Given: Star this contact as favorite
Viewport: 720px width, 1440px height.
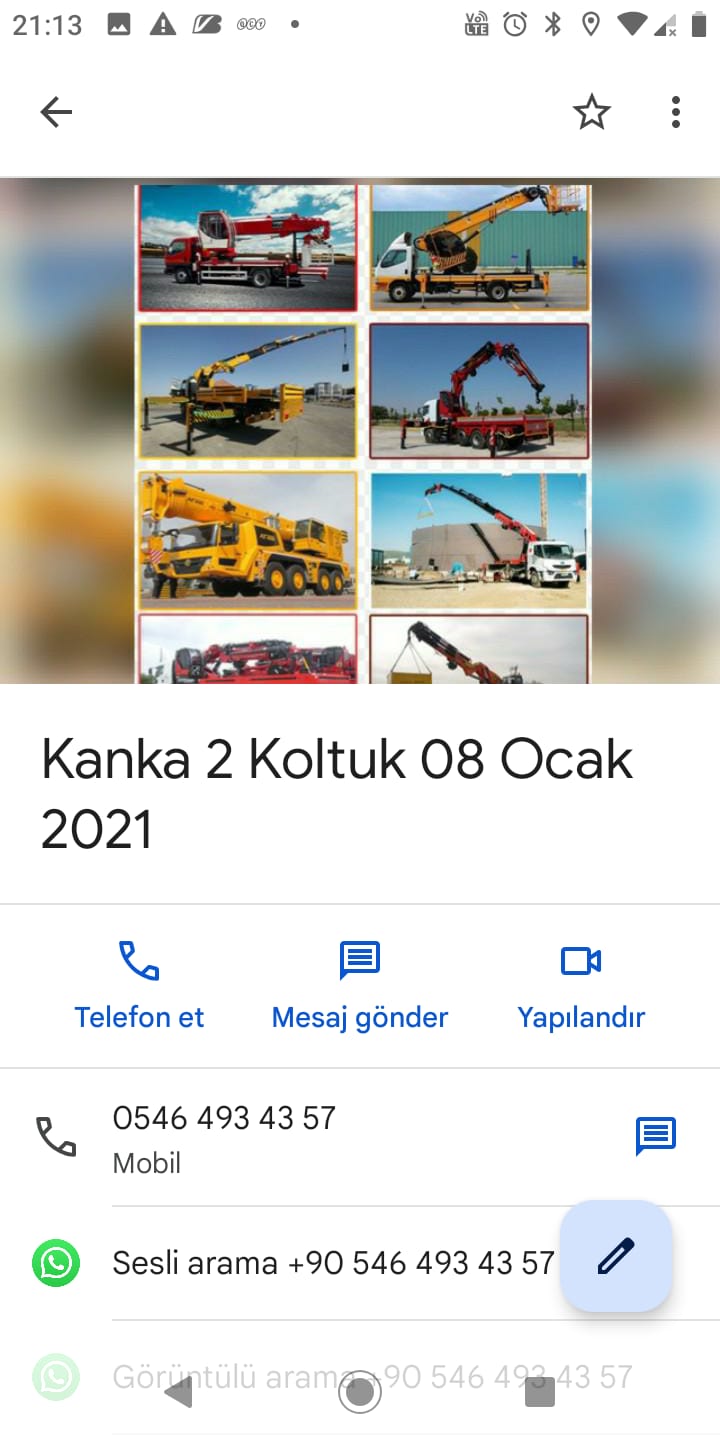Looking at the screenshot, I should 591,112.
